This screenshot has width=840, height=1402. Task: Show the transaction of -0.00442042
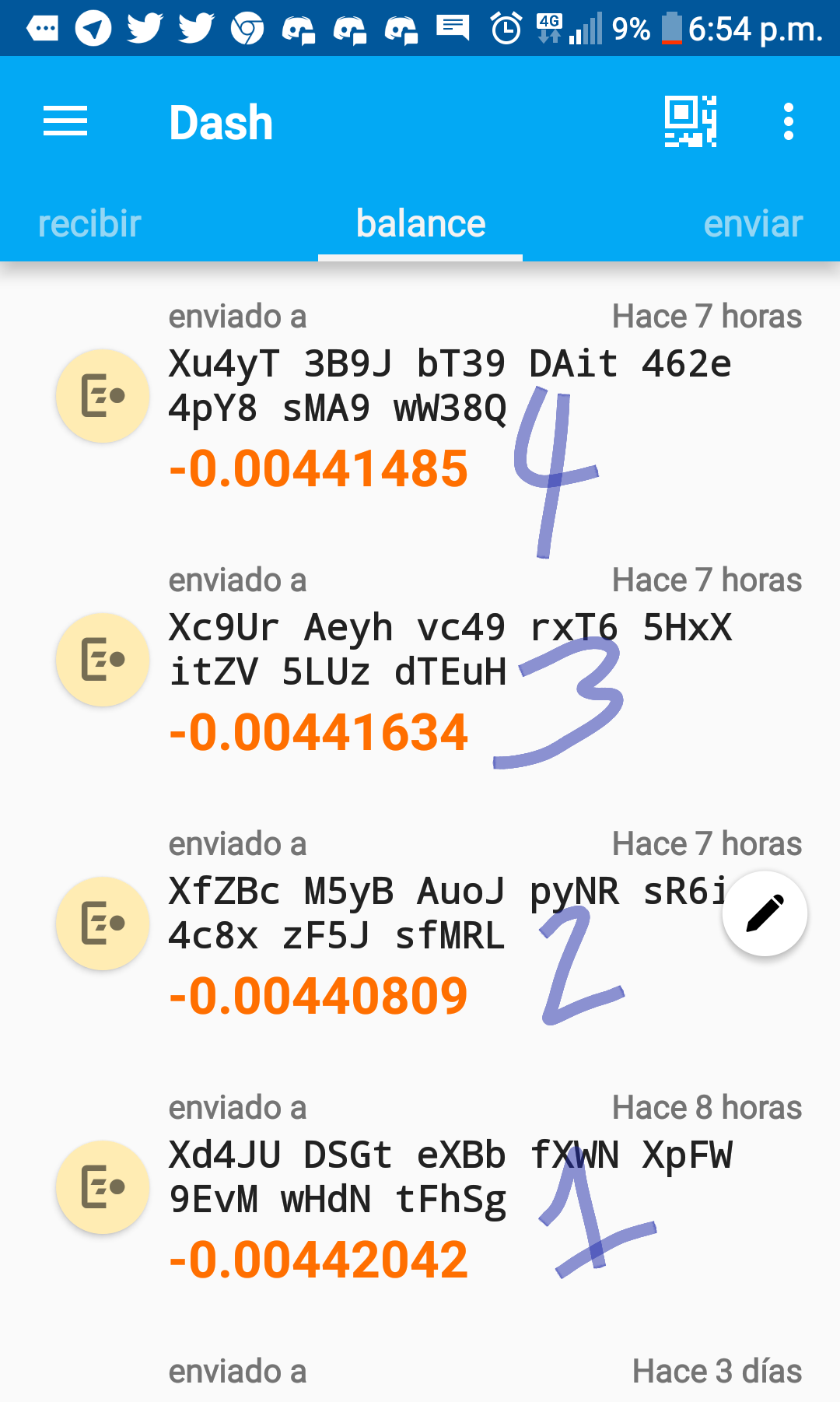pyautogui.click(x=420, y=1188)
